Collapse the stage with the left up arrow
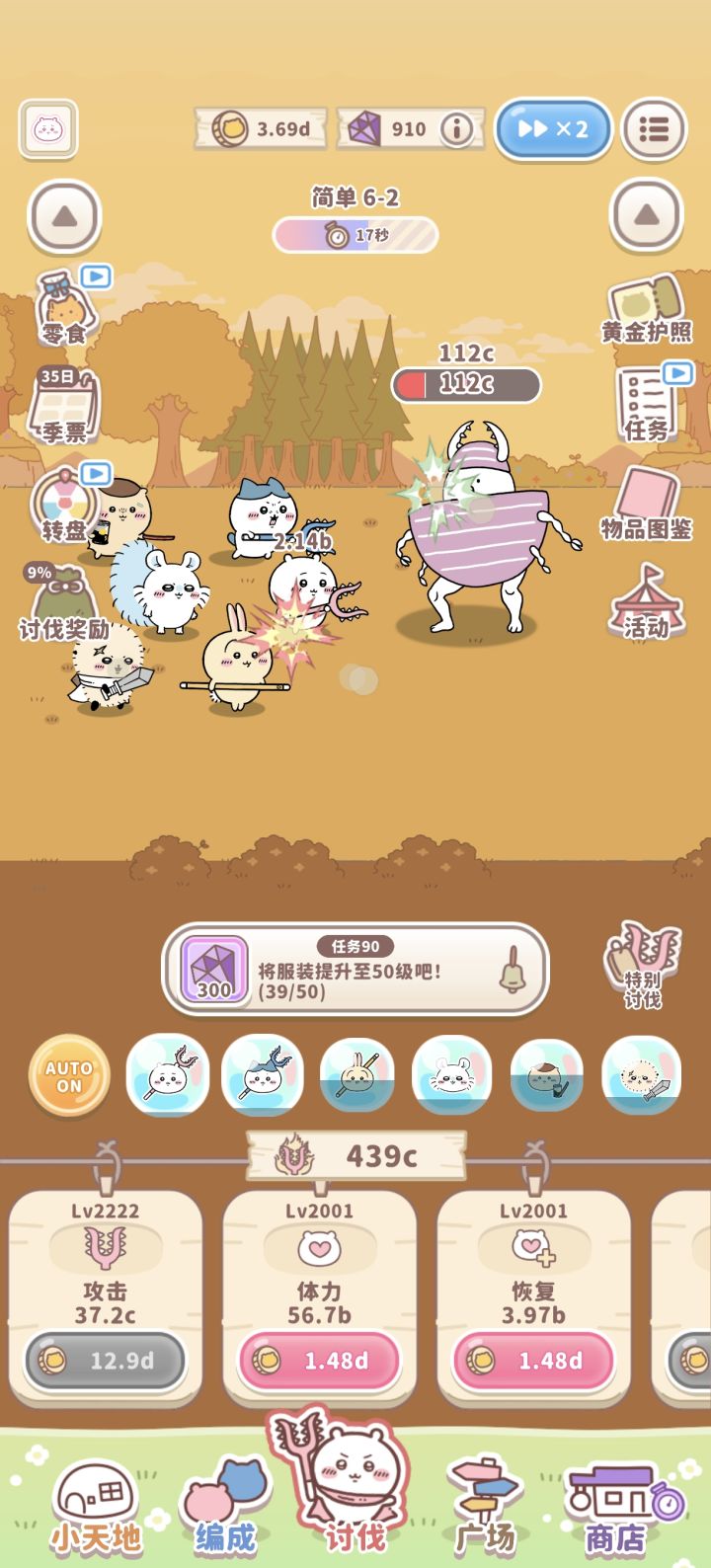 click(64, 215)
